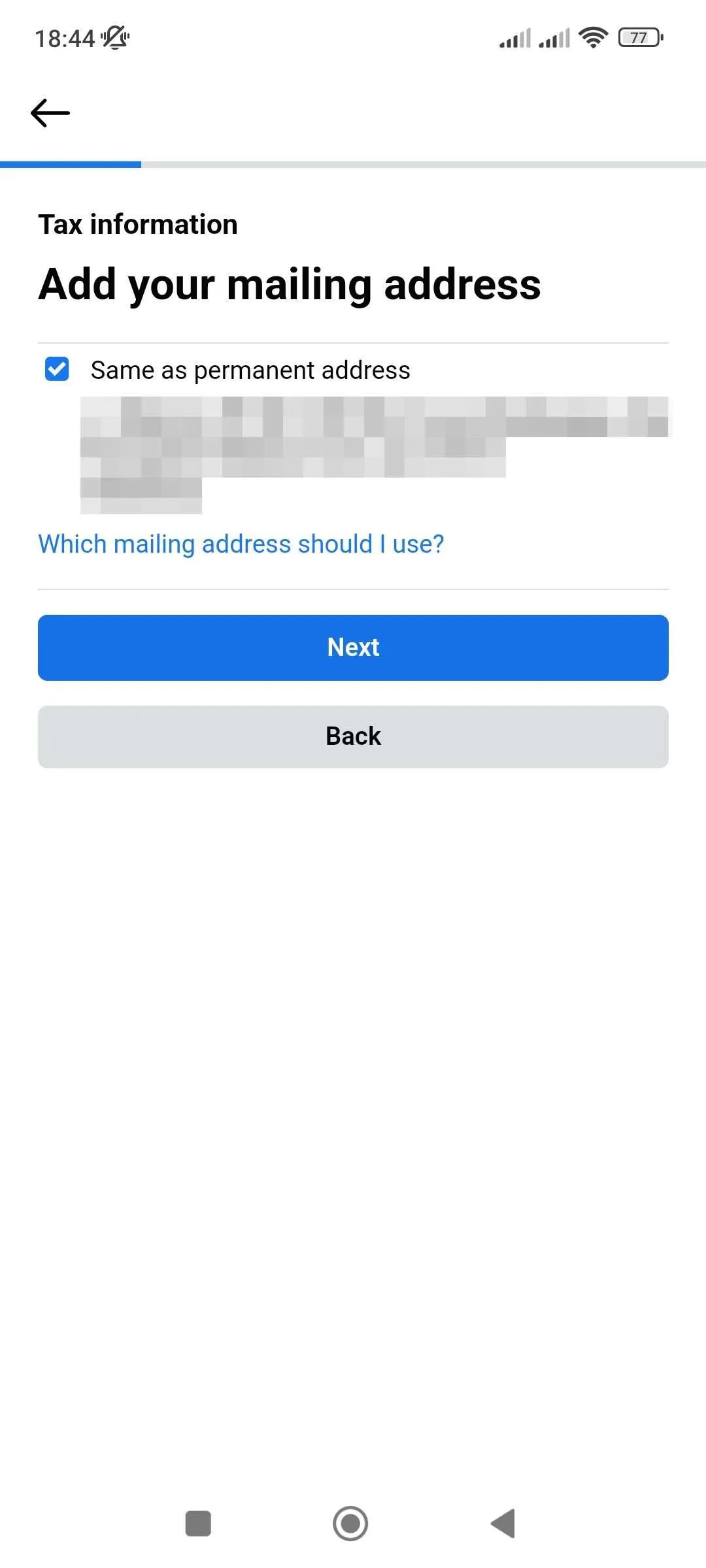Go to home screen via navigation bar

[350, 1524]
